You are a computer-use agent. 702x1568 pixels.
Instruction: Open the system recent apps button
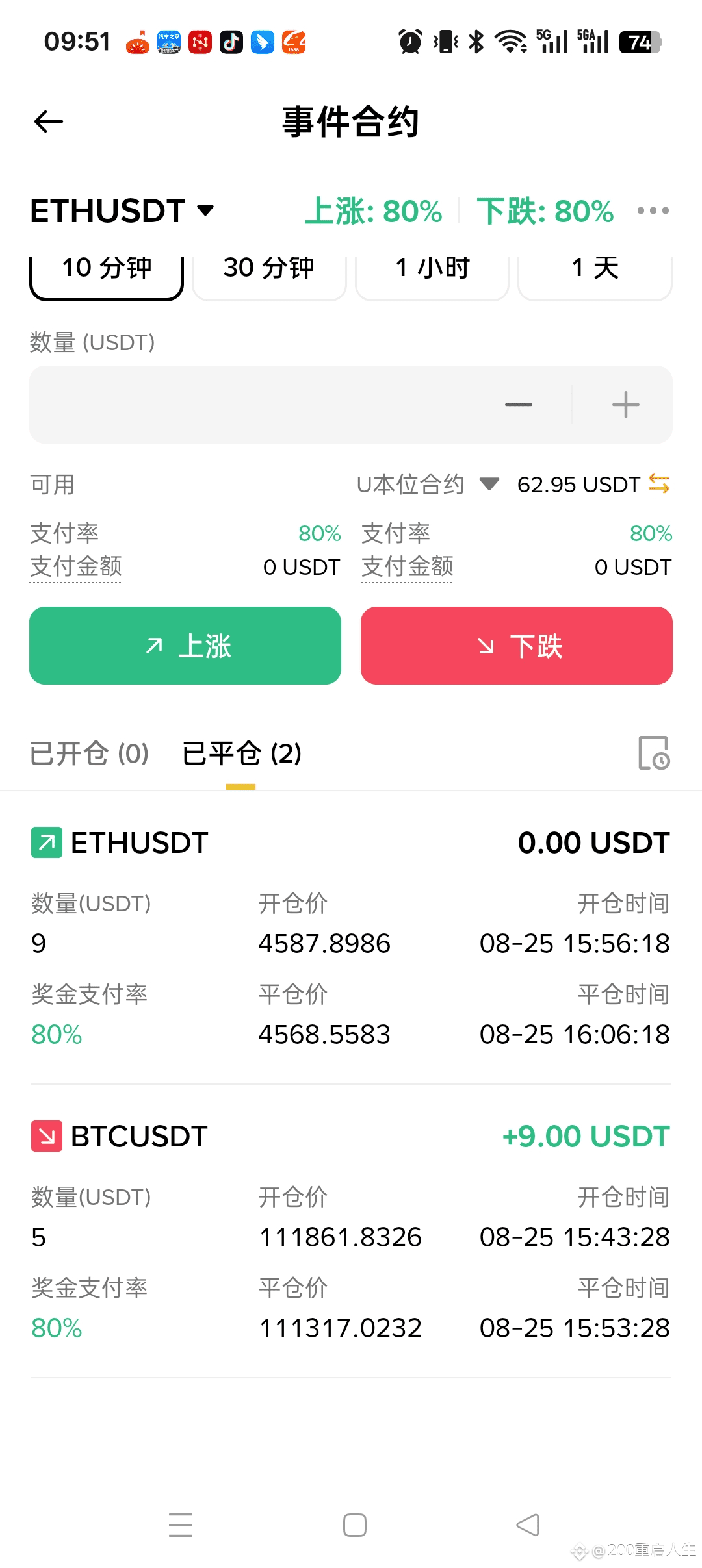click(x=181, y=1524)
